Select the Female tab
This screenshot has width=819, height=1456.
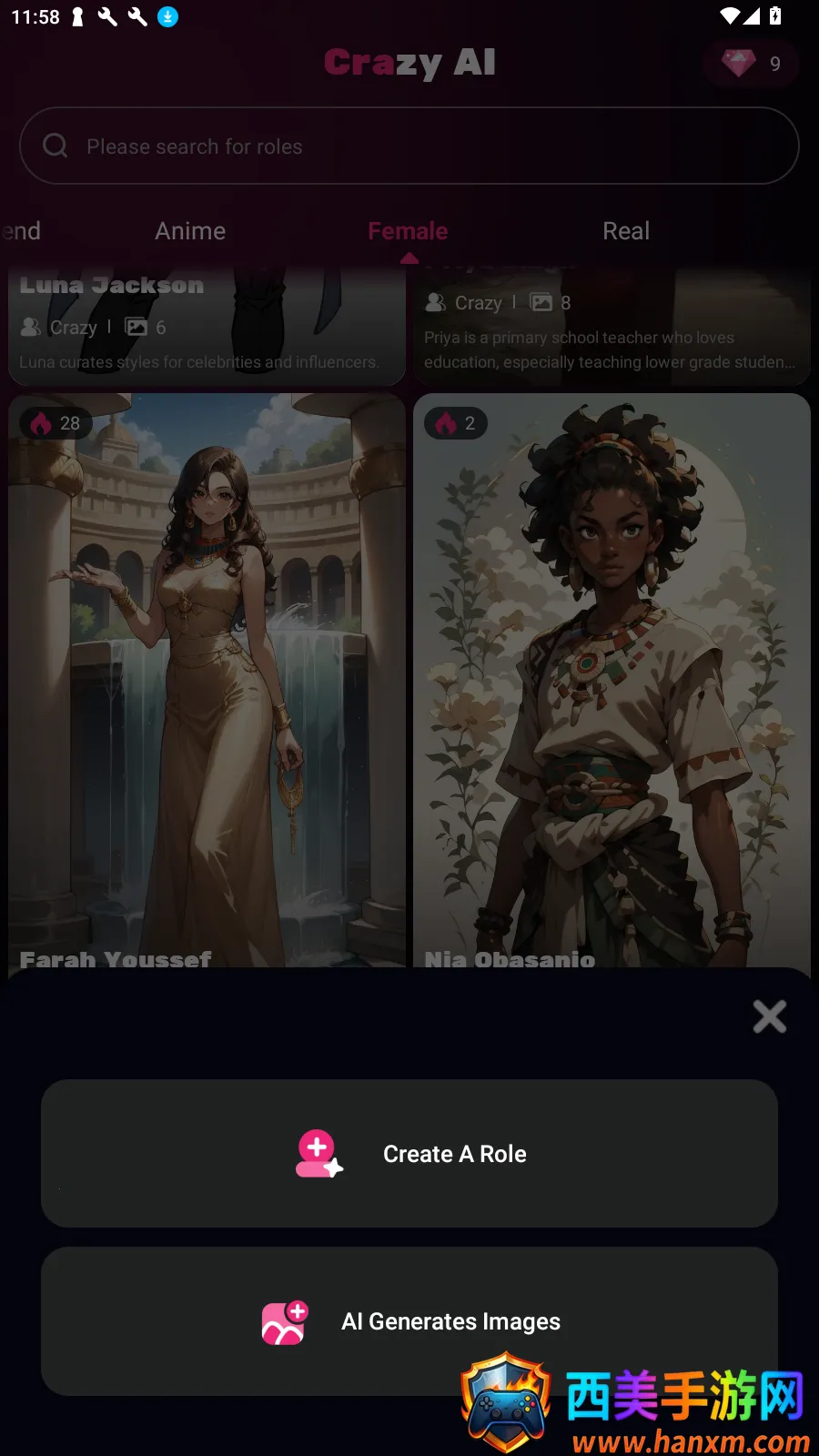tap(408, 231)
